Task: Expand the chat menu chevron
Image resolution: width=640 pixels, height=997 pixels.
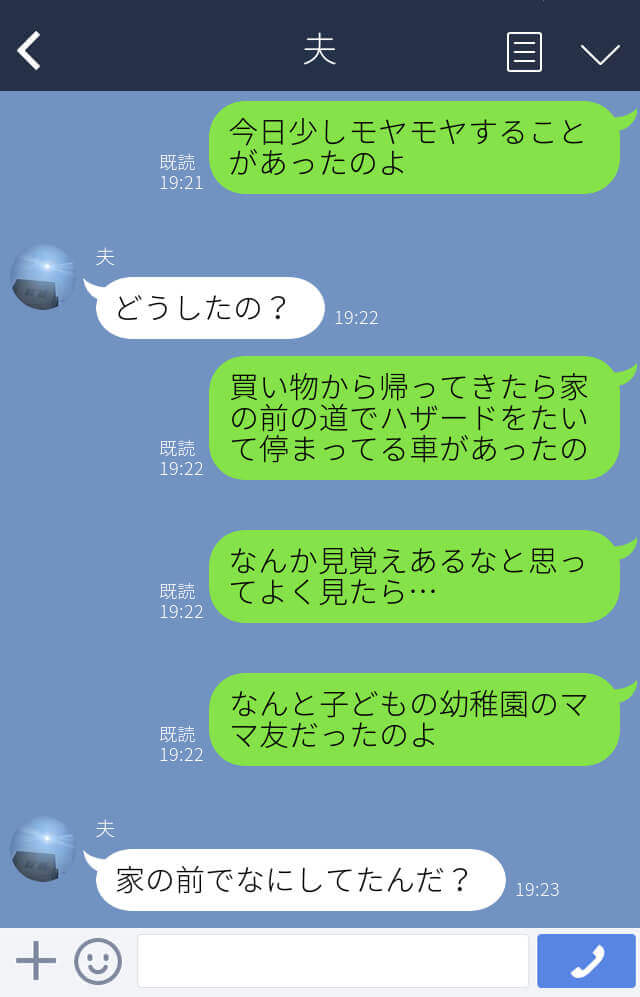Action: [x=600, y=53]
